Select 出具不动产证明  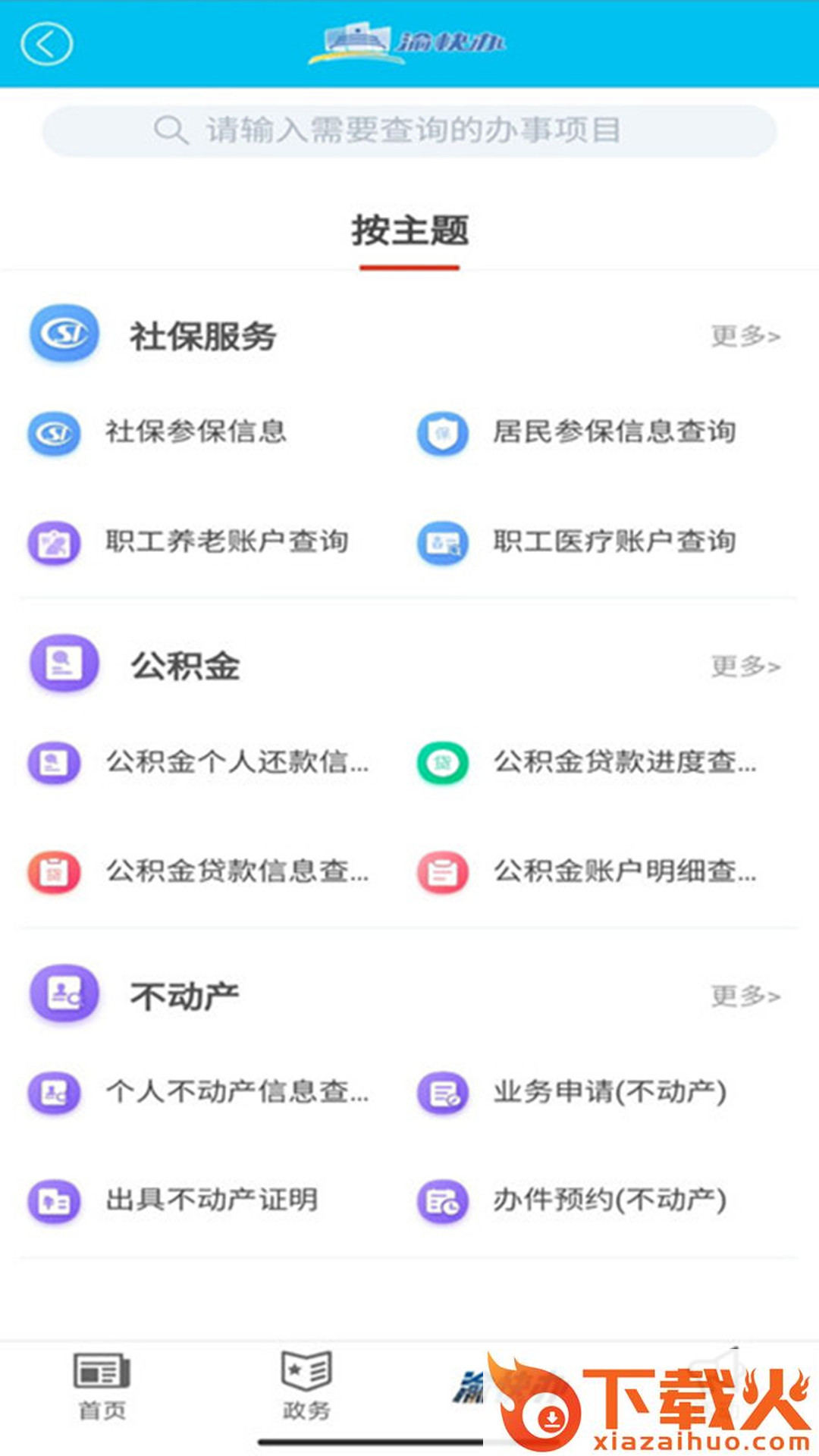[x=211, y=1200]
